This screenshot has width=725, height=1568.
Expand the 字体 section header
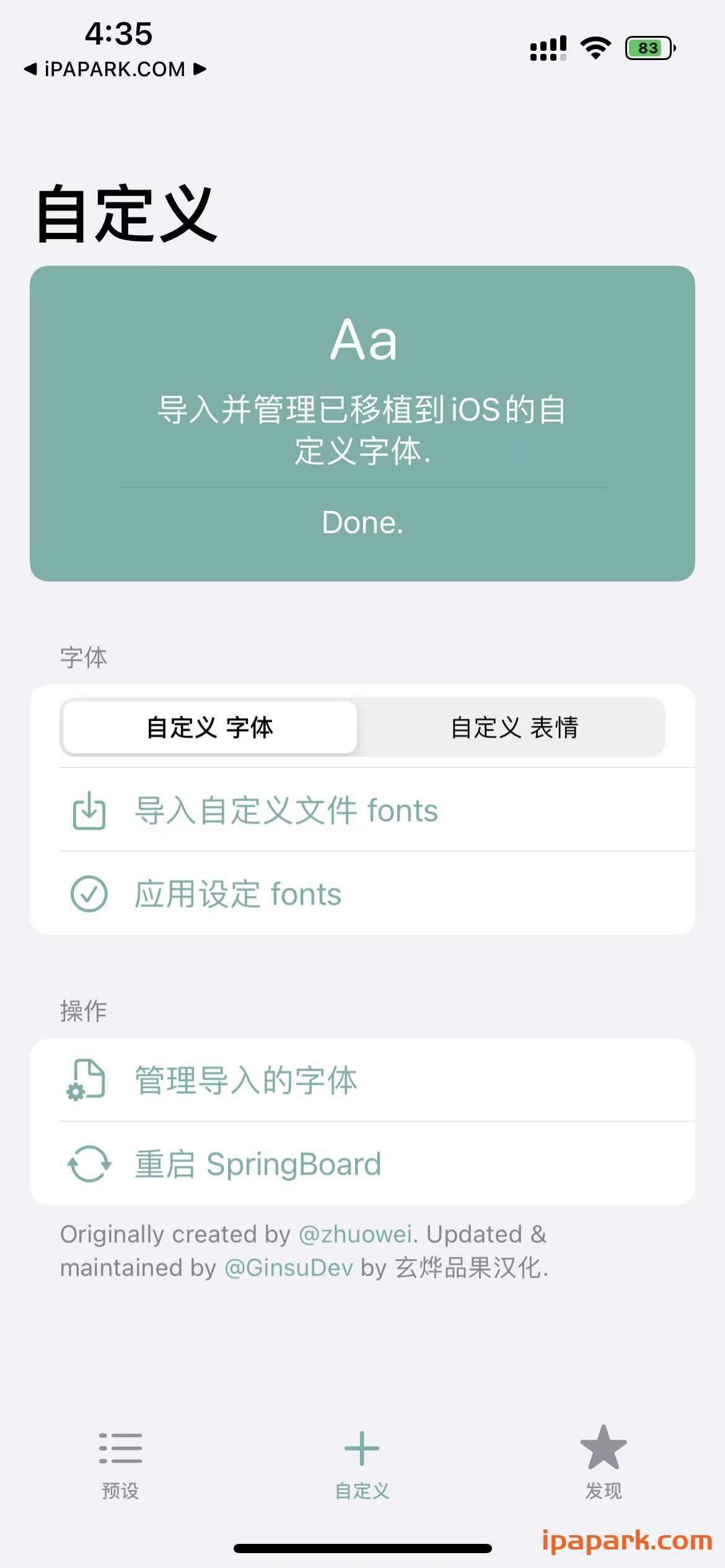pos(83,658)
